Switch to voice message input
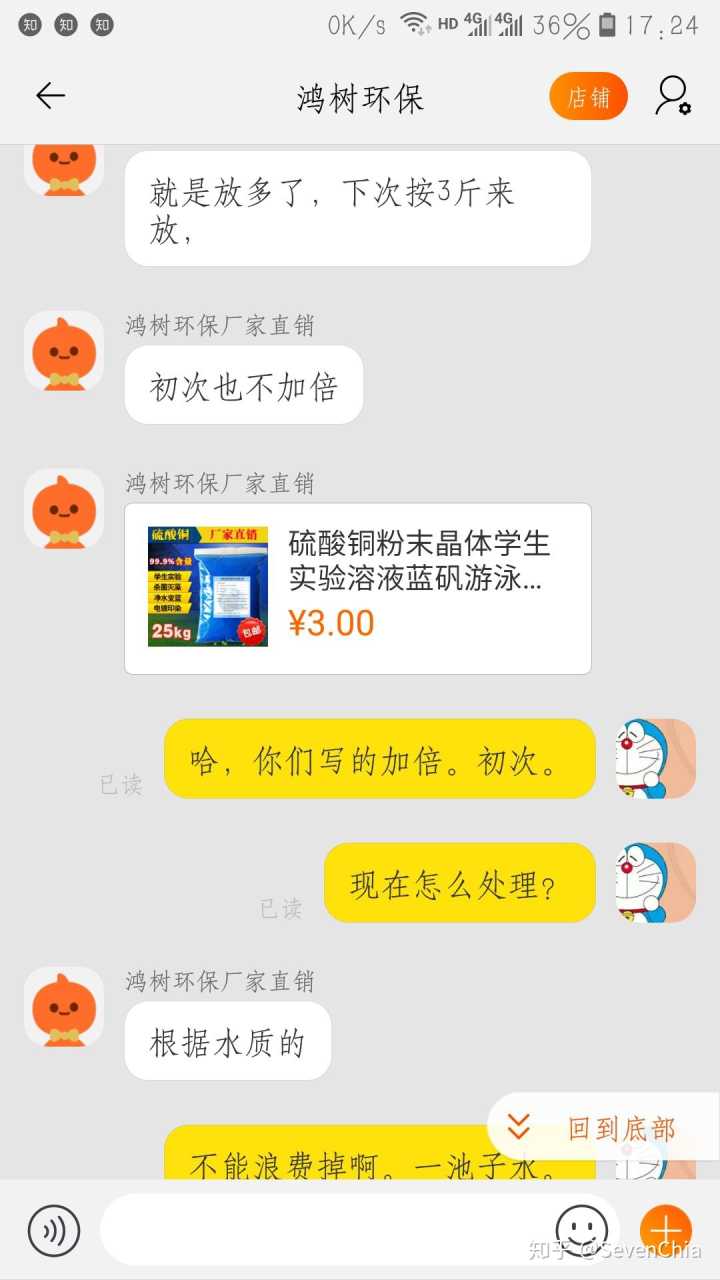The width and height of the screenshot is (720, 1280). (53, 1230)
